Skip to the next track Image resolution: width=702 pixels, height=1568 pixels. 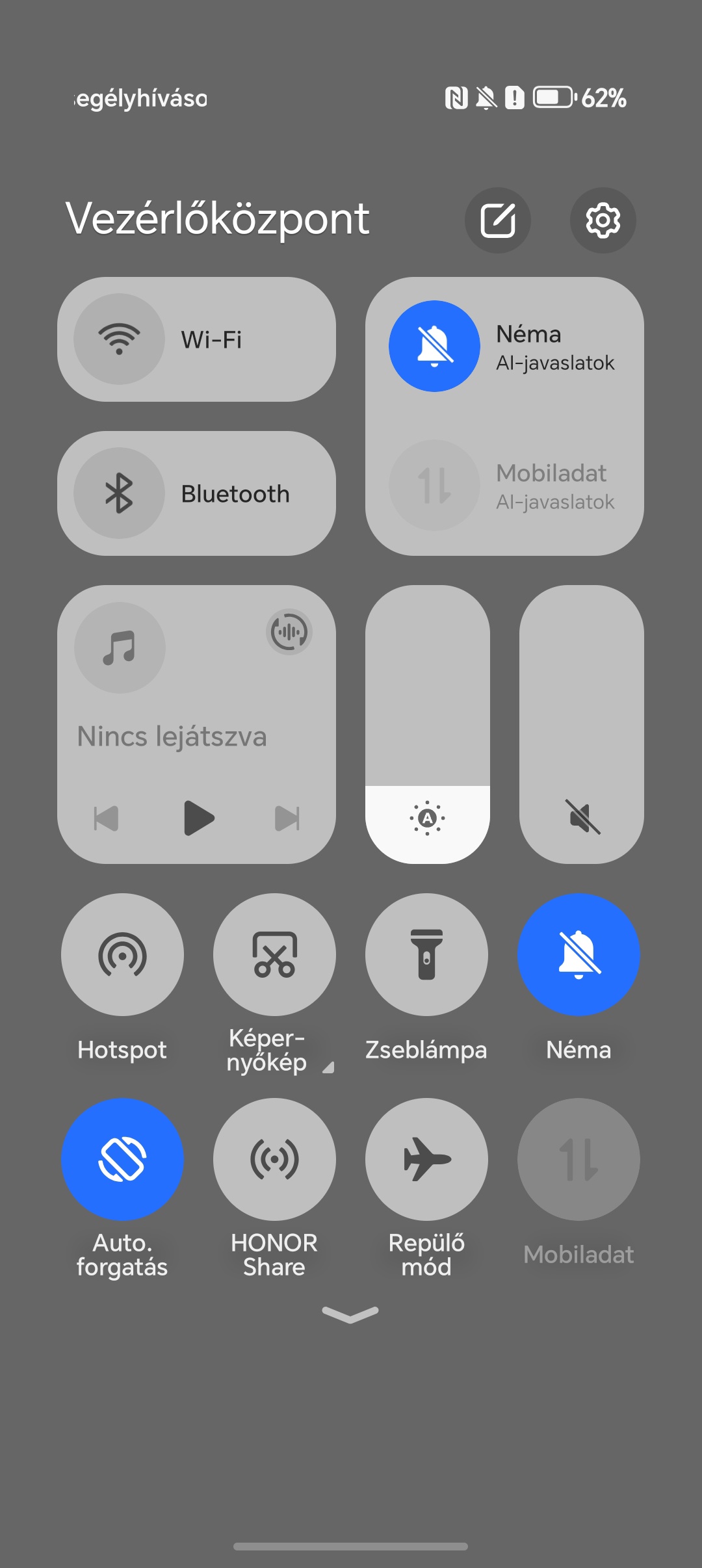[x=287, y=818]
